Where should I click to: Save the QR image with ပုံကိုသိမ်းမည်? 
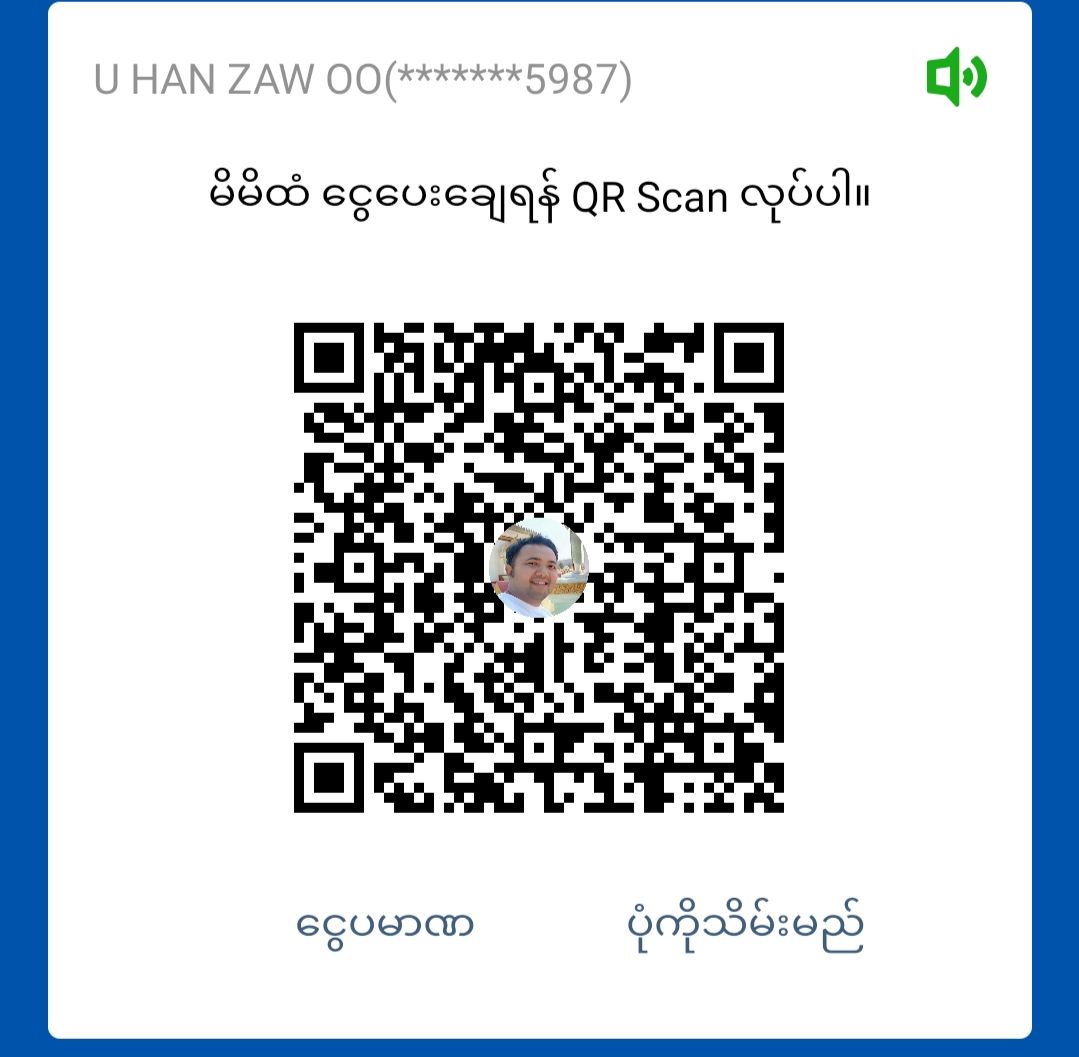741,927
